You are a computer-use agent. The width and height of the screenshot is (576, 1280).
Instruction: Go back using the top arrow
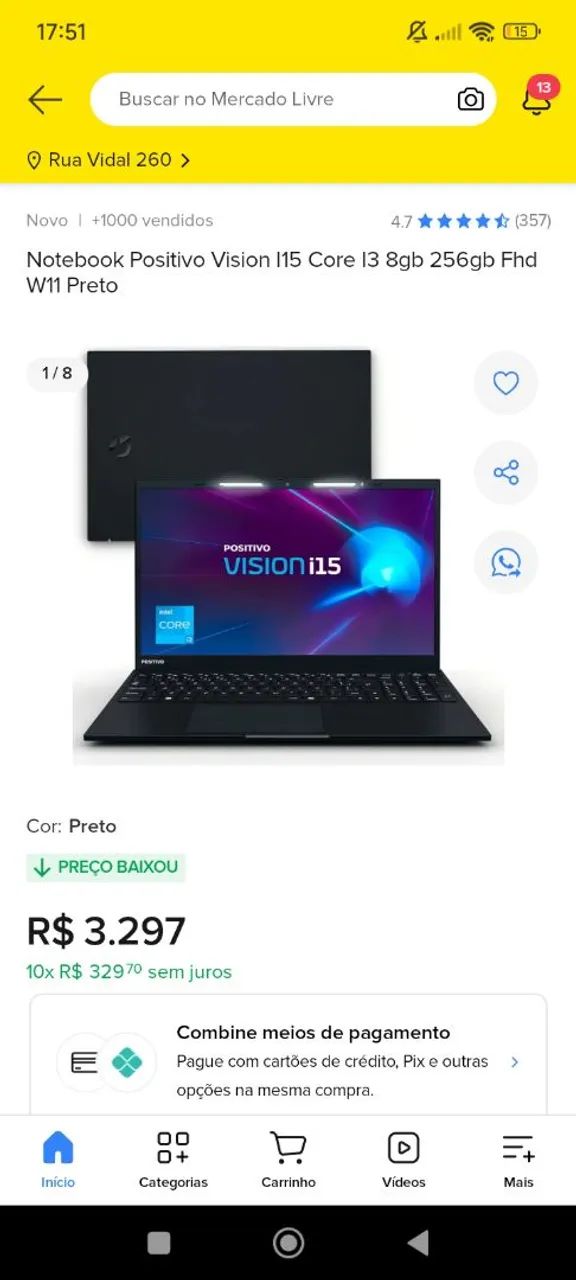pyautogui.click(x=45, y=99)
